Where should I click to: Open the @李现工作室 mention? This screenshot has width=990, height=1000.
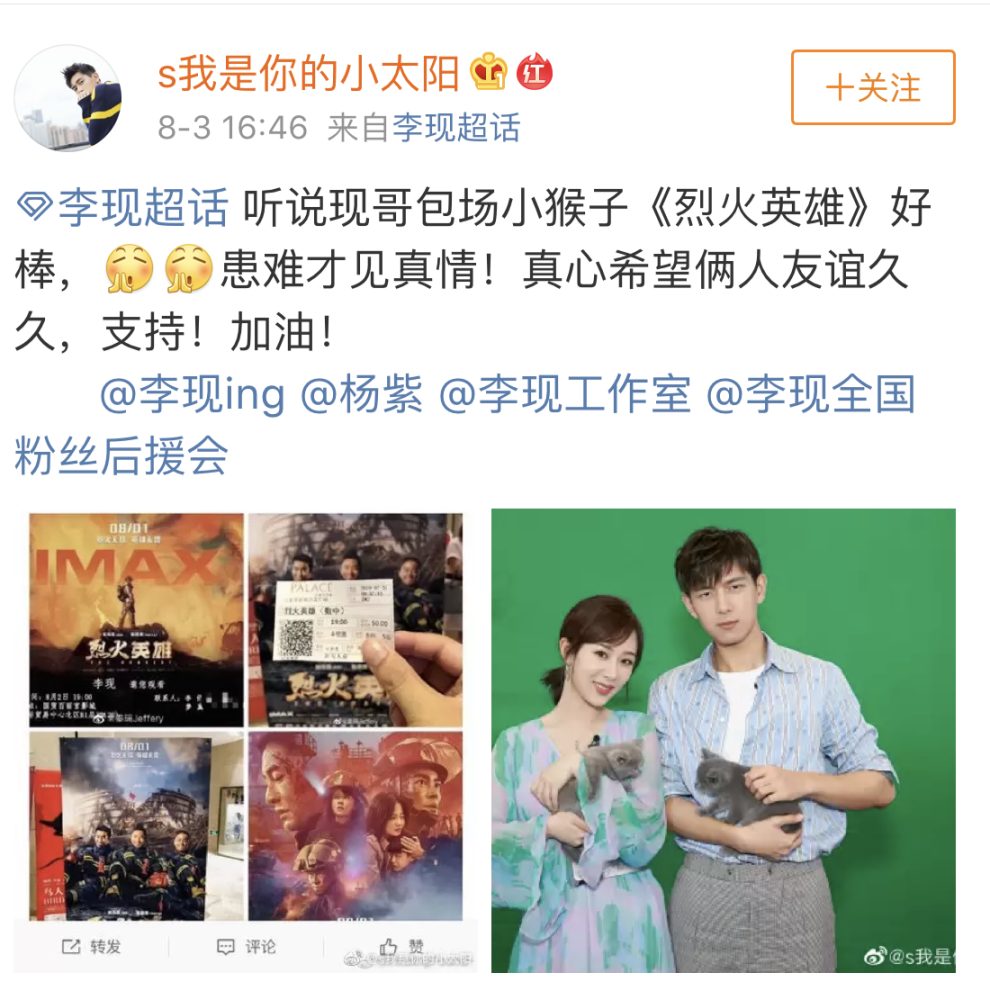tap(565, 395)
